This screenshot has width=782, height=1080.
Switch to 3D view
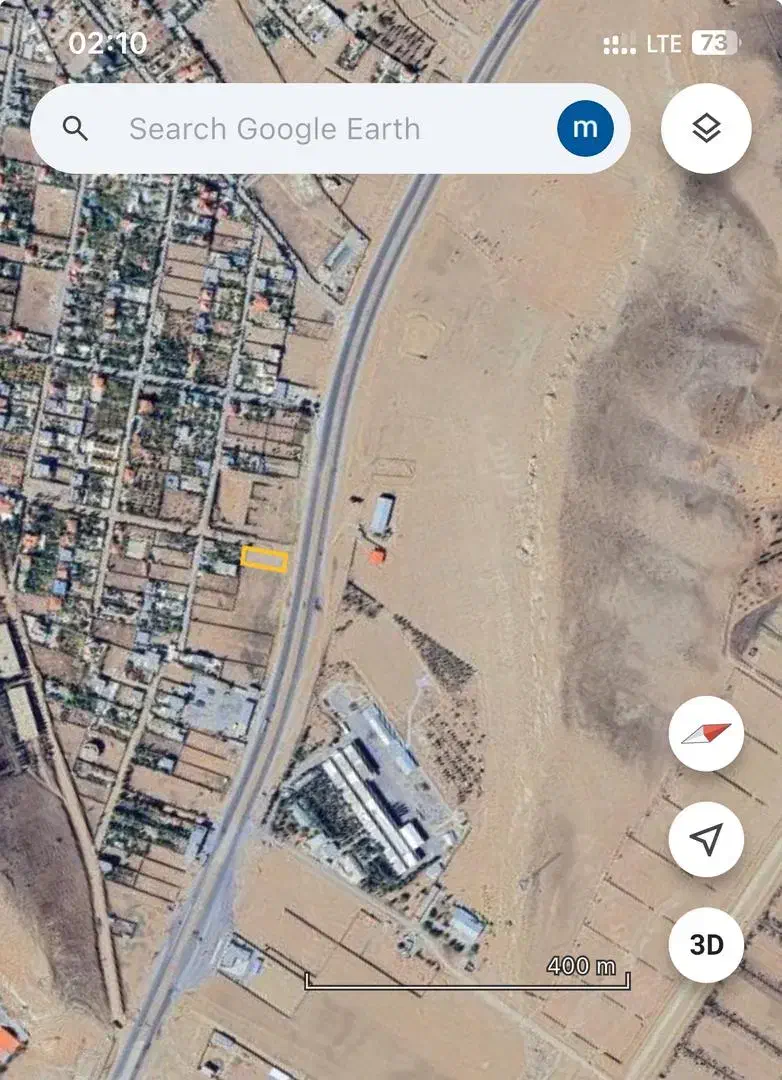tap(706, 945)
